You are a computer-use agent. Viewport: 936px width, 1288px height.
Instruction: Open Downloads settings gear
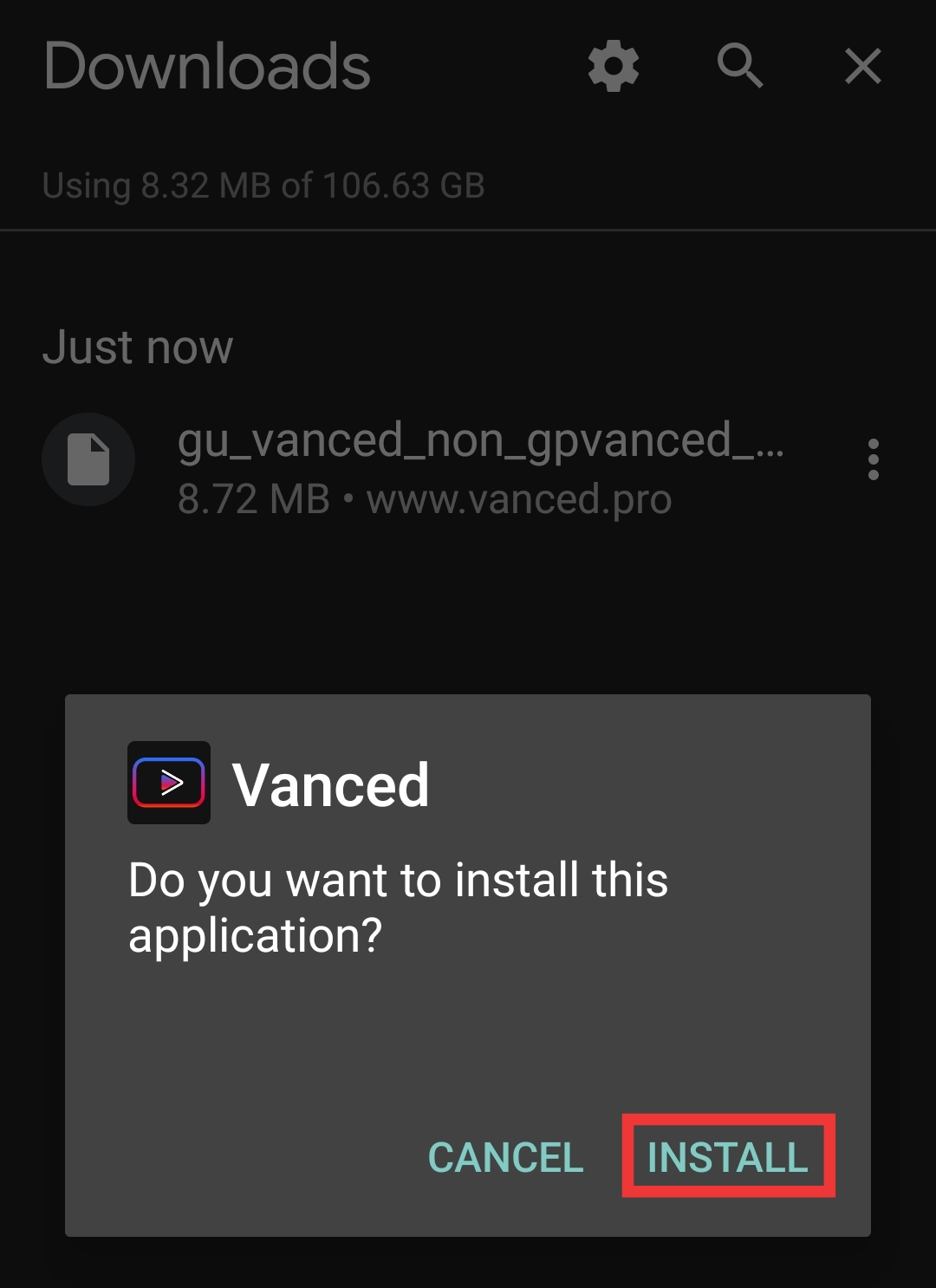pos(614,66)
